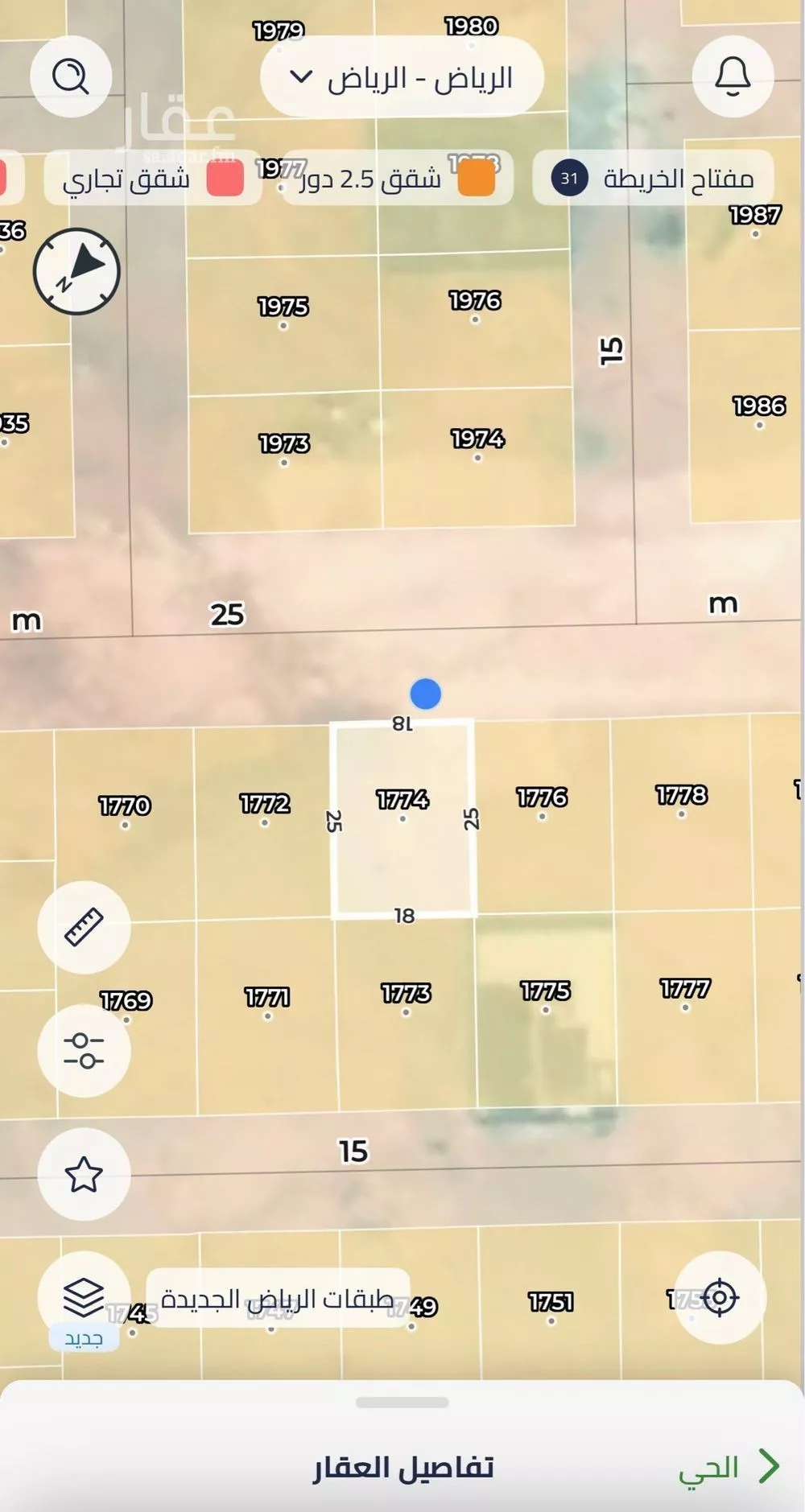The height and width of the screenshot is (1512, 805).
Task: Tap the compass to reset orientation
Action: point(76,271)
